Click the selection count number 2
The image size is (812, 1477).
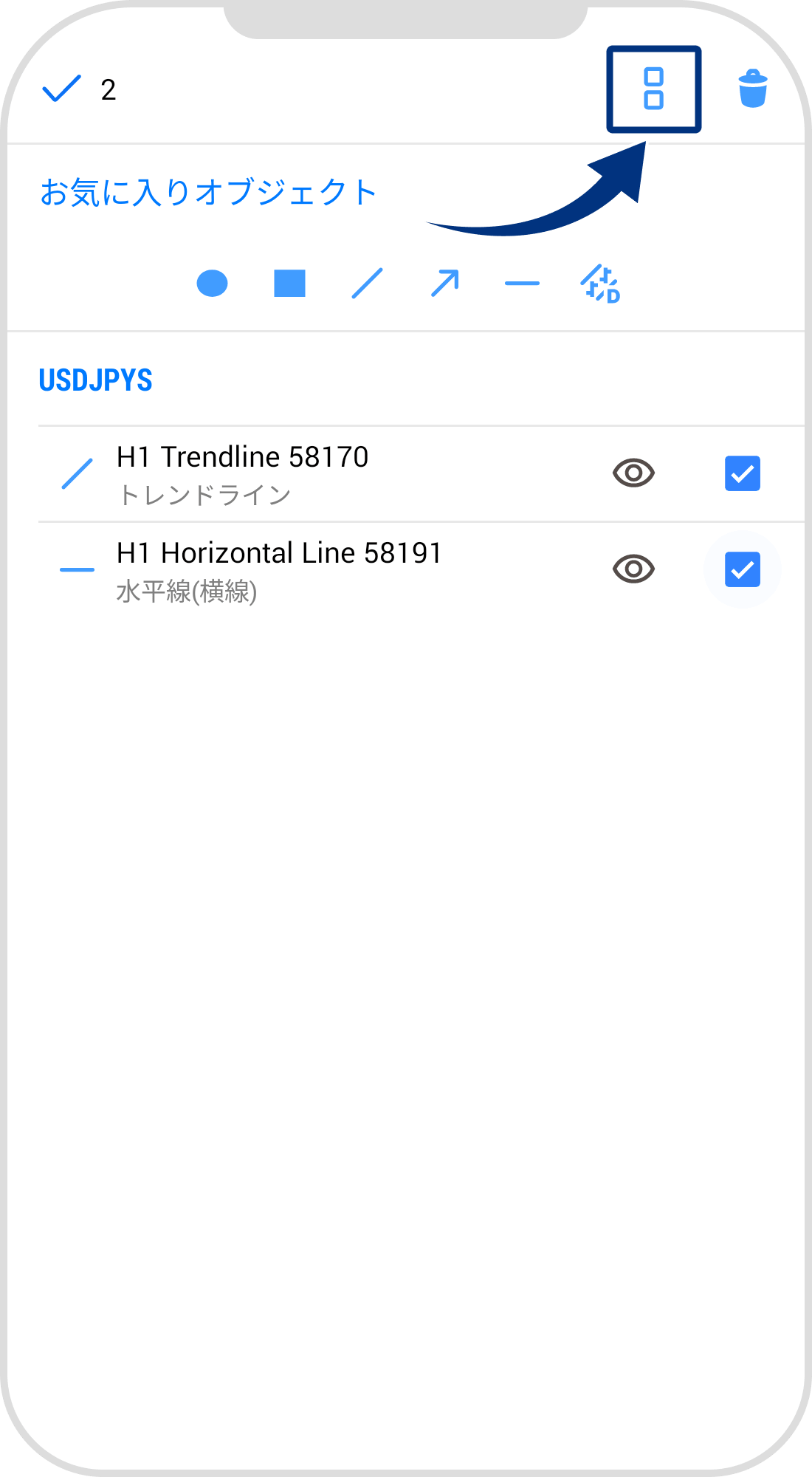click(106, 89)
